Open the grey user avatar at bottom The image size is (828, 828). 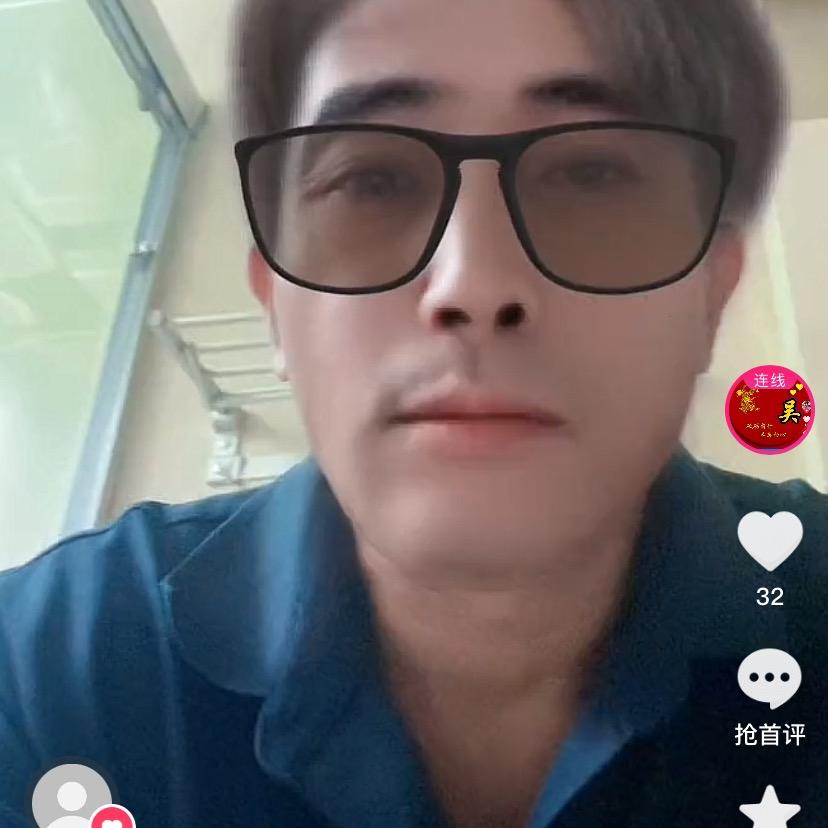(x=72, y=800)
